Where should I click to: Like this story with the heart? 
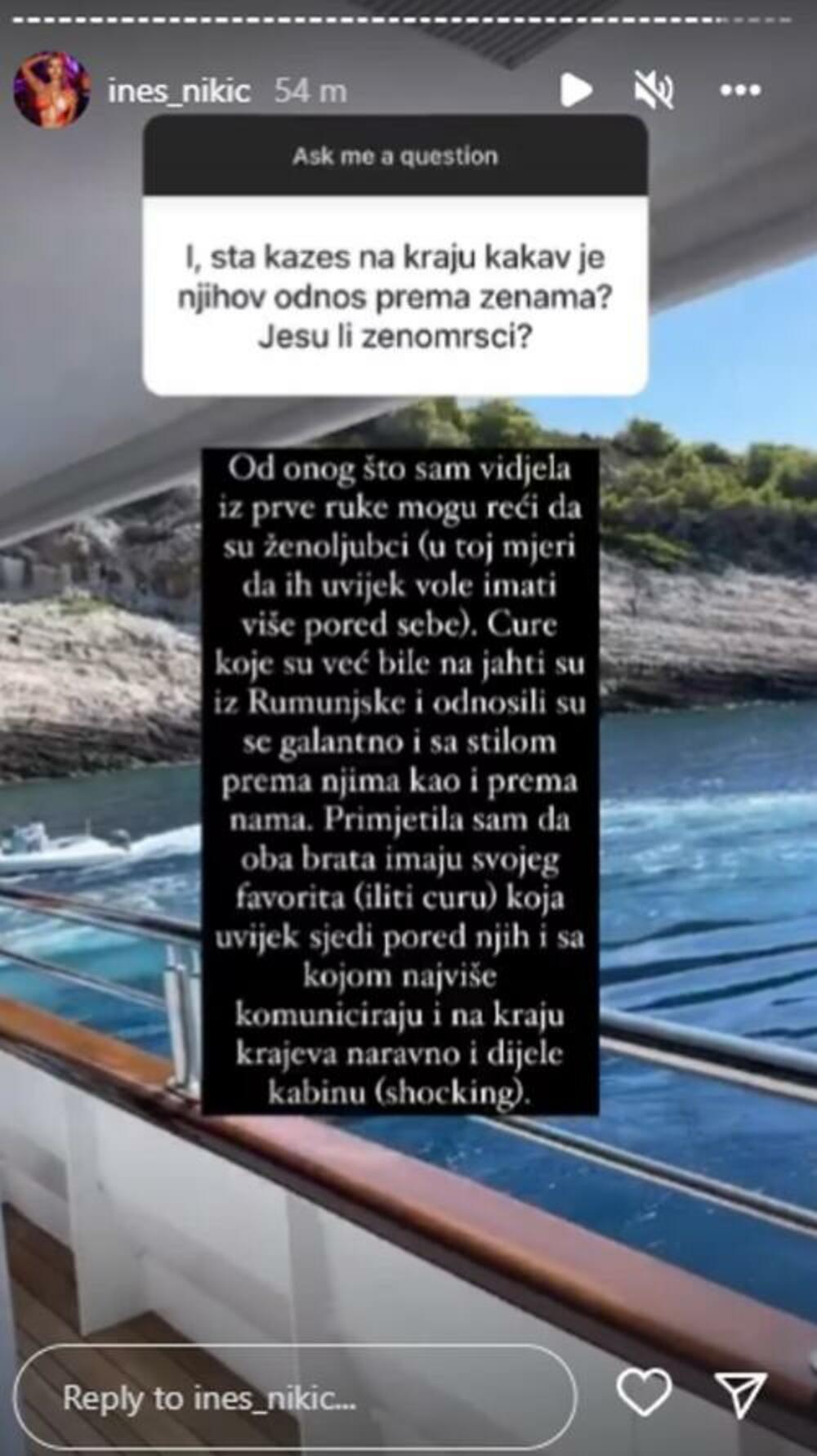644,1391
